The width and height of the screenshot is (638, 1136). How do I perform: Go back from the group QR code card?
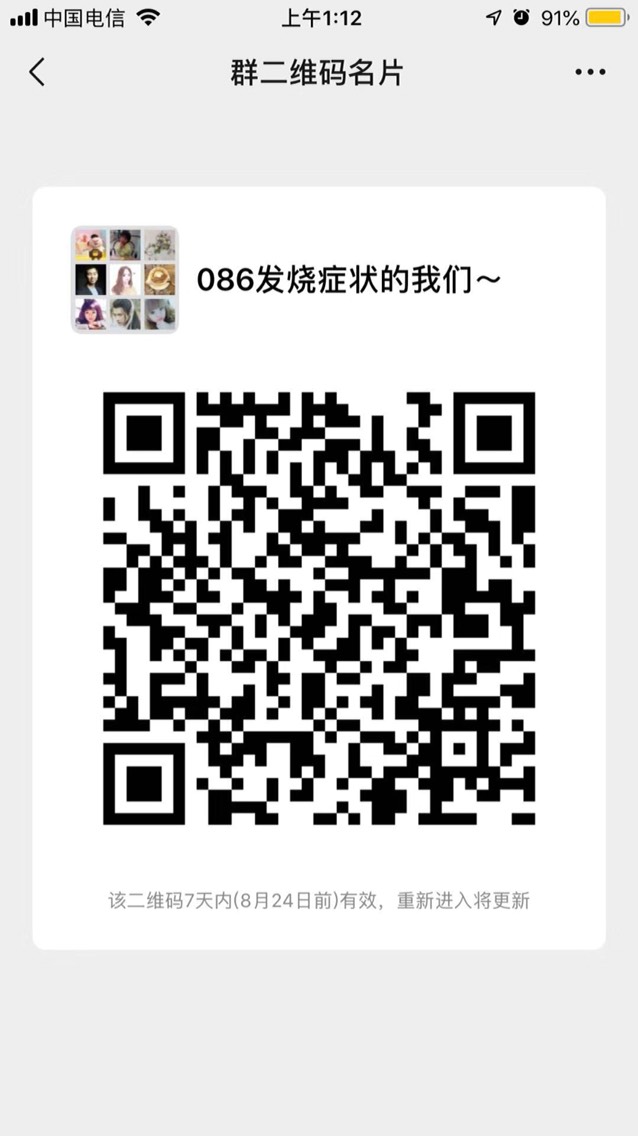pos(37,72)
